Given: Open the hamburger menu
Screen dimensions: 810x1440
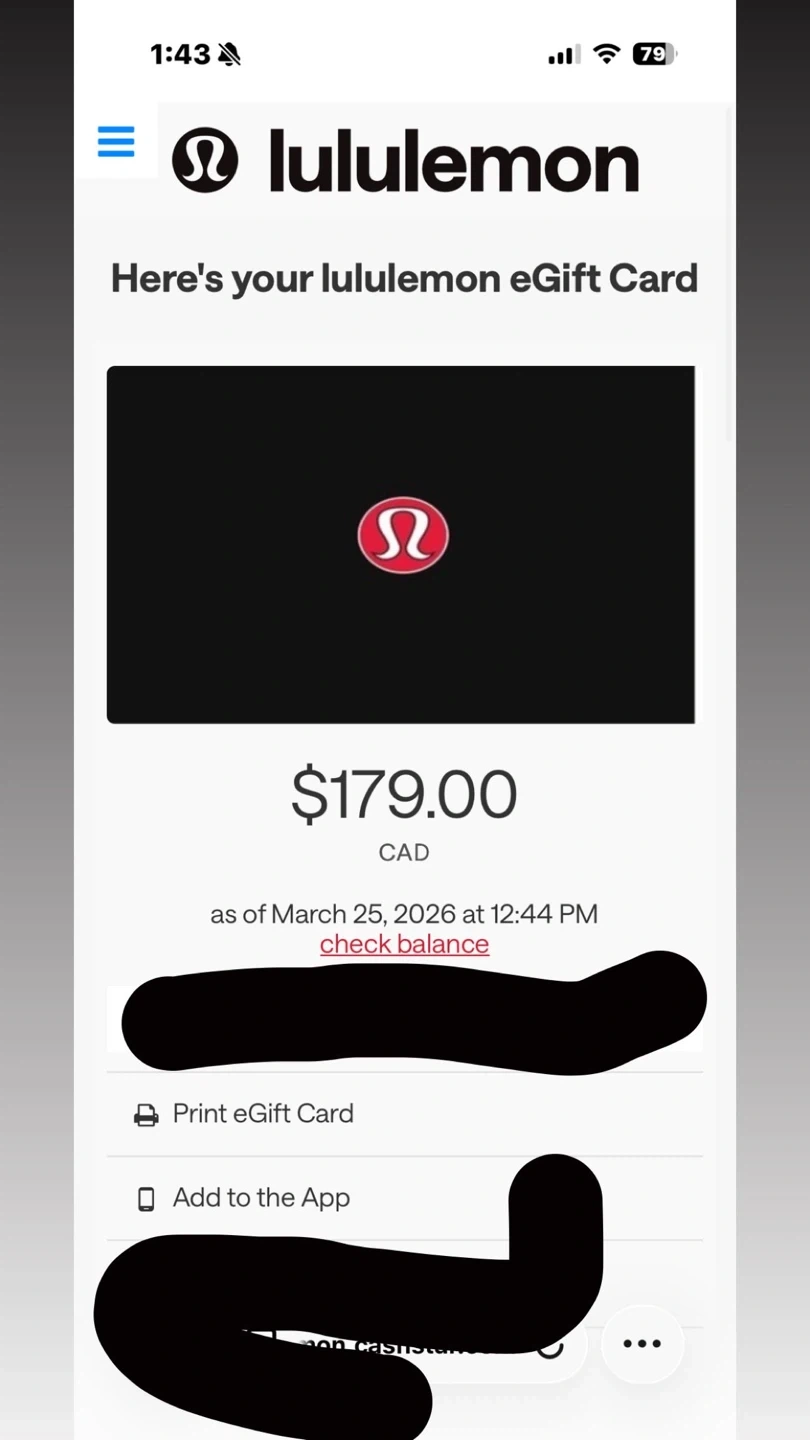Looking at the screenshot, I should (x=116, y=142).
